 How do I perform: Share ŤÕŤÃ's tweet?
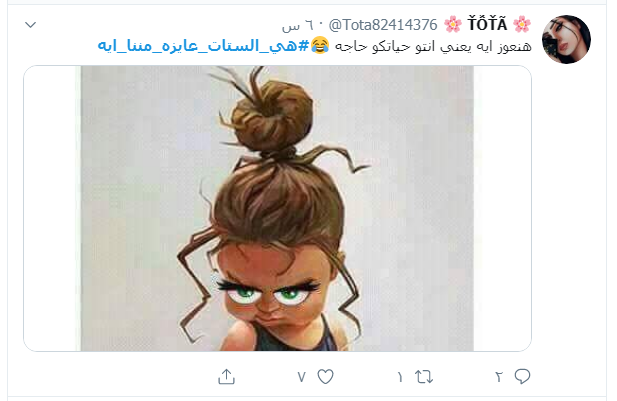coord(226,376)
